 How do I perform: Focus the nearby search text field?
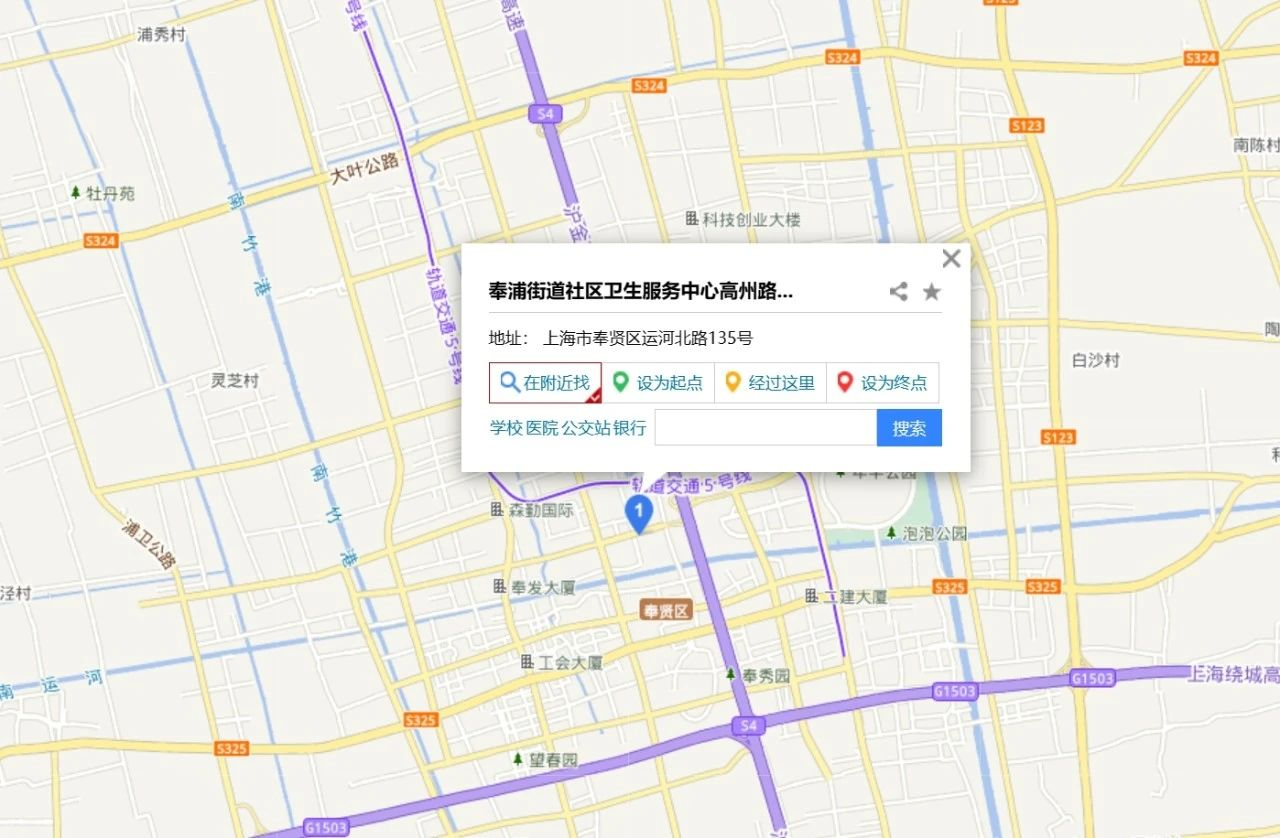point(765,428)
